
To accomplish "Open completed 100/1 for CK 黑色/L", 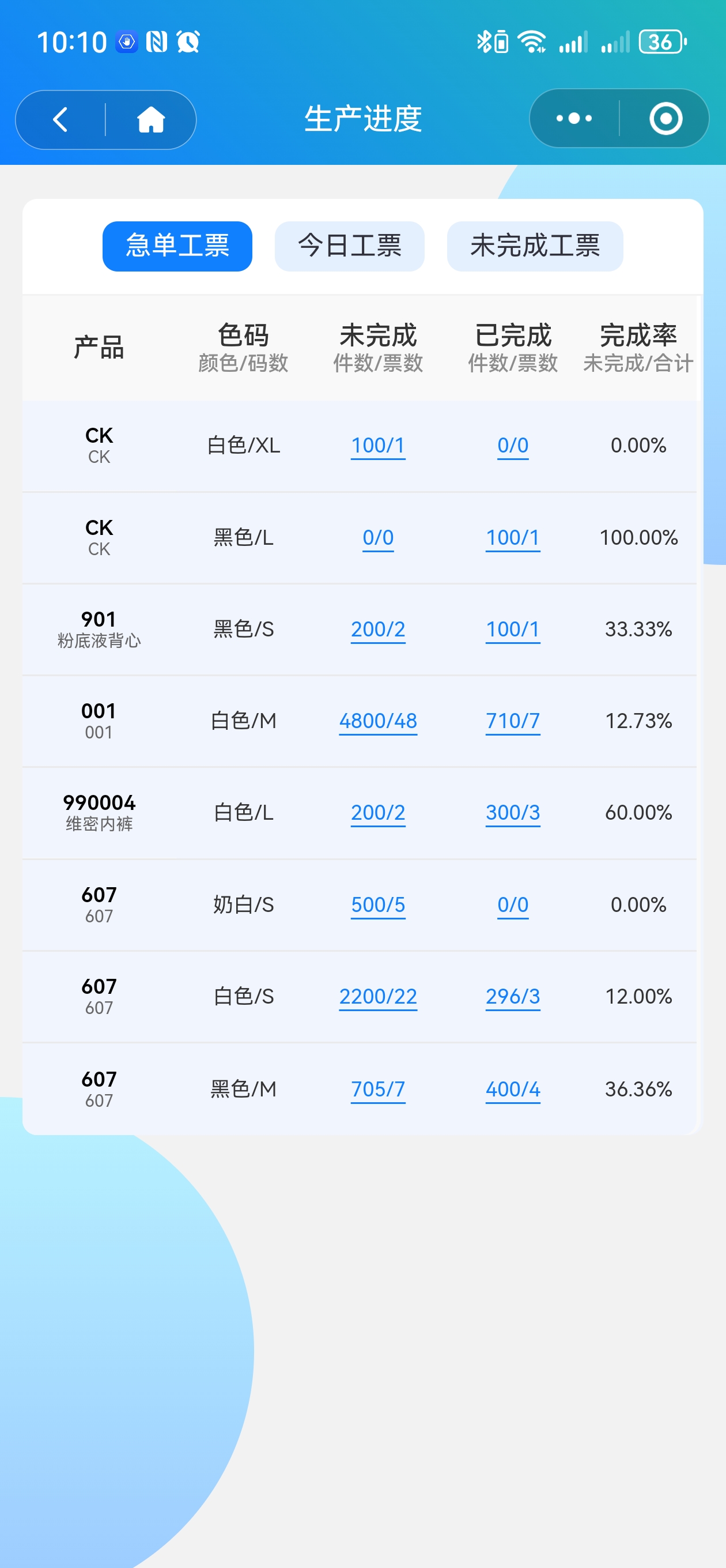I will pyautogui.click(x=512, y=537).
